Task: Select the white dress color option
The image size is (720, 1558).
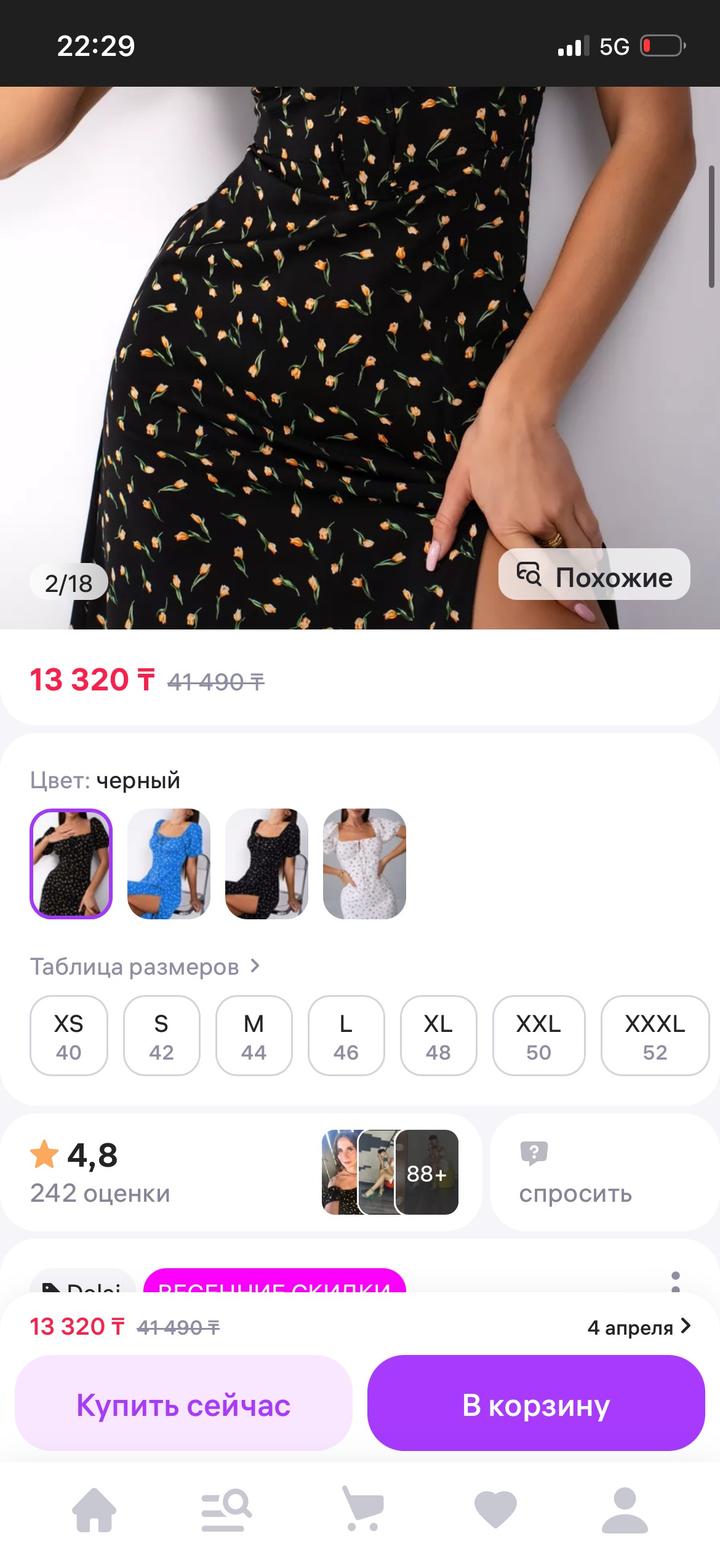Action: pos(364,864)
